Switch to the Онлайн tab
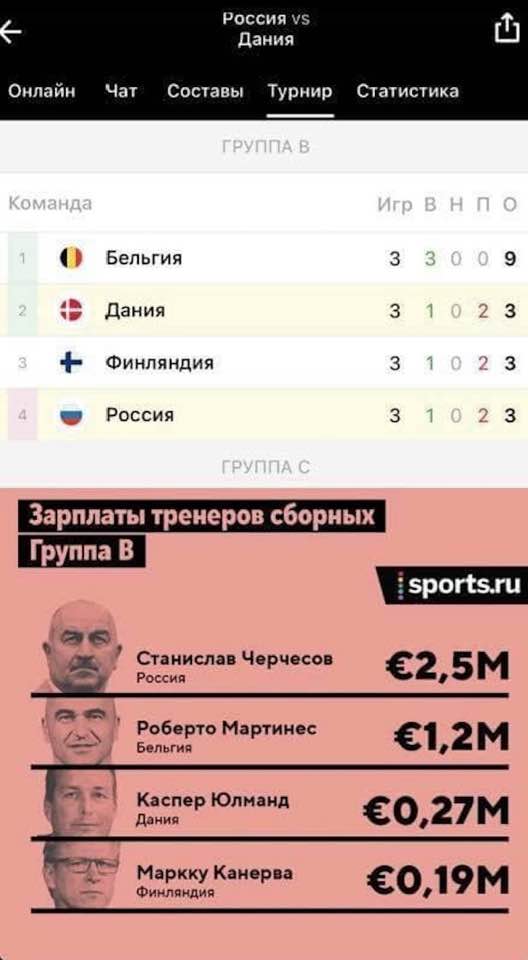528x960 pixels. (x=42, y=91)
